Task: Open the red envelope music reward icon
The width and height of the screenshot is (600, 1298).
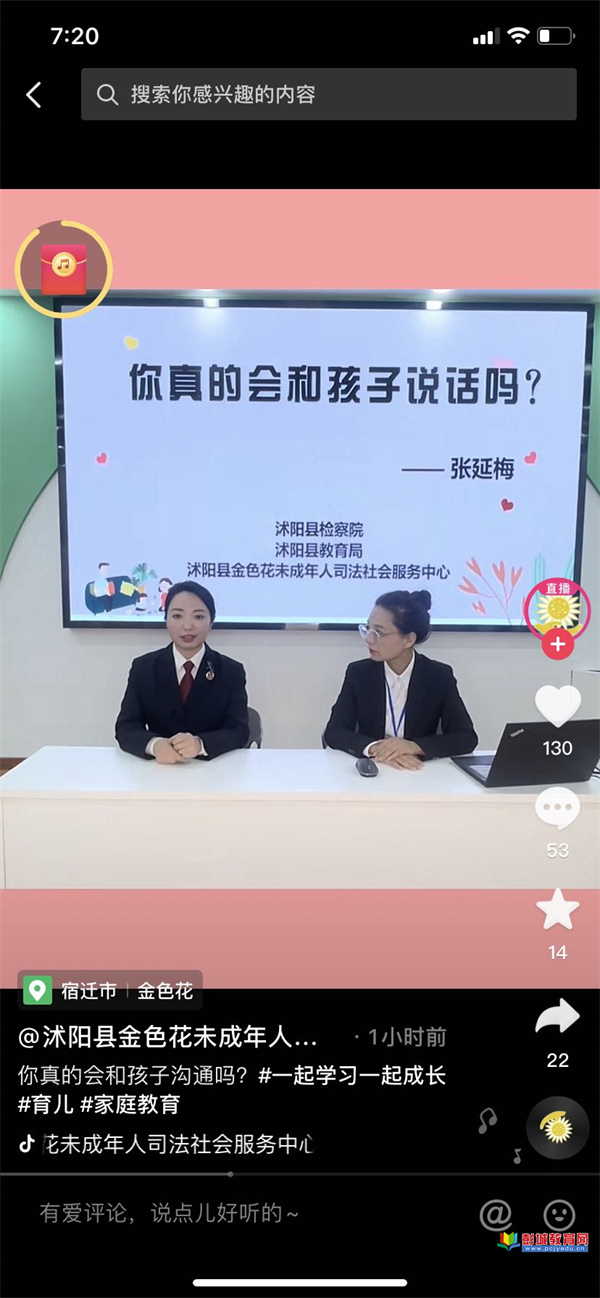Action: click(x=64, y=268)
